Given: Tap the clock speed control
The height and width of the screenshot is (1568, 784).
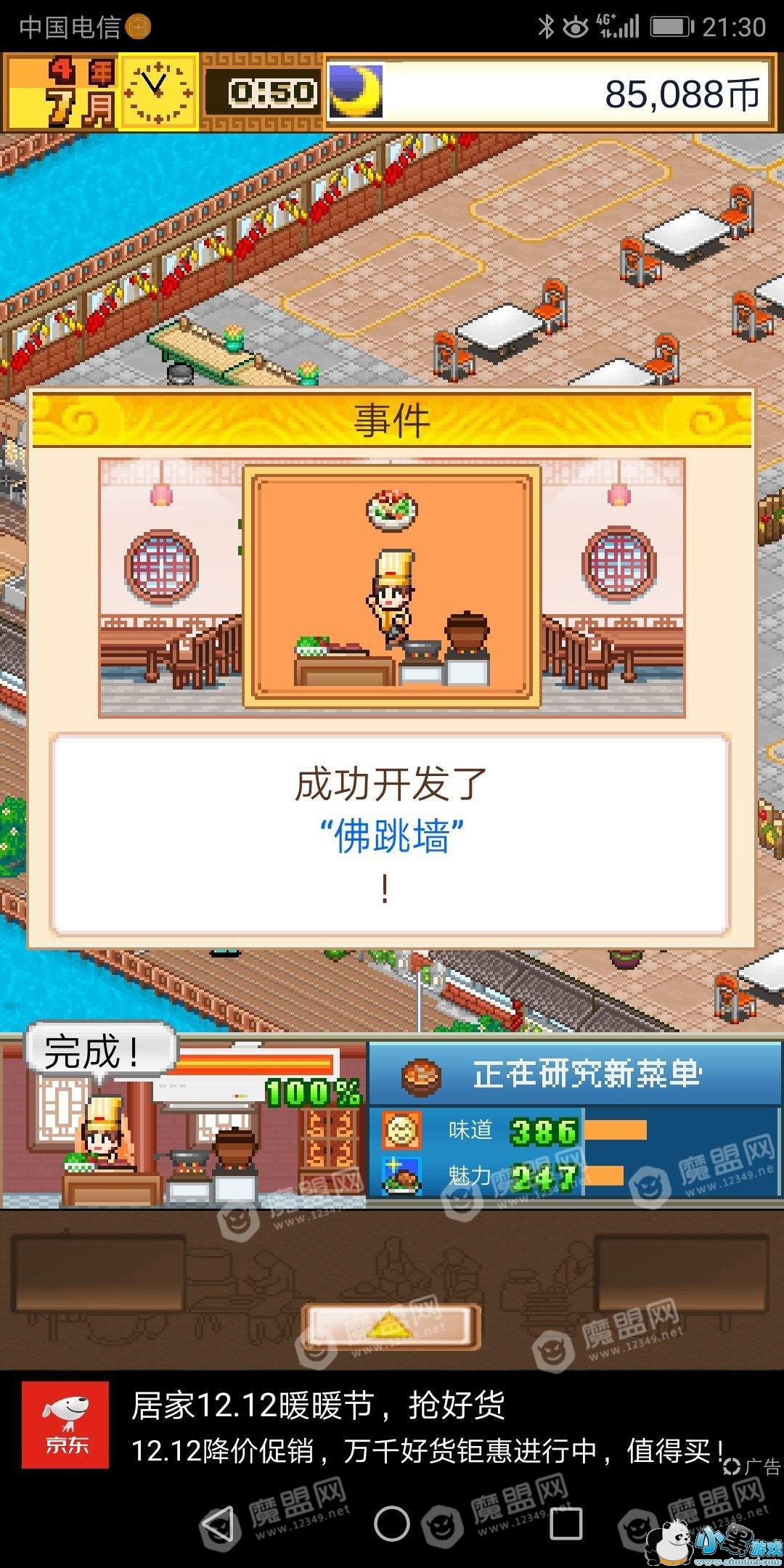Looking at the screenshot, I should pos(158,93).
